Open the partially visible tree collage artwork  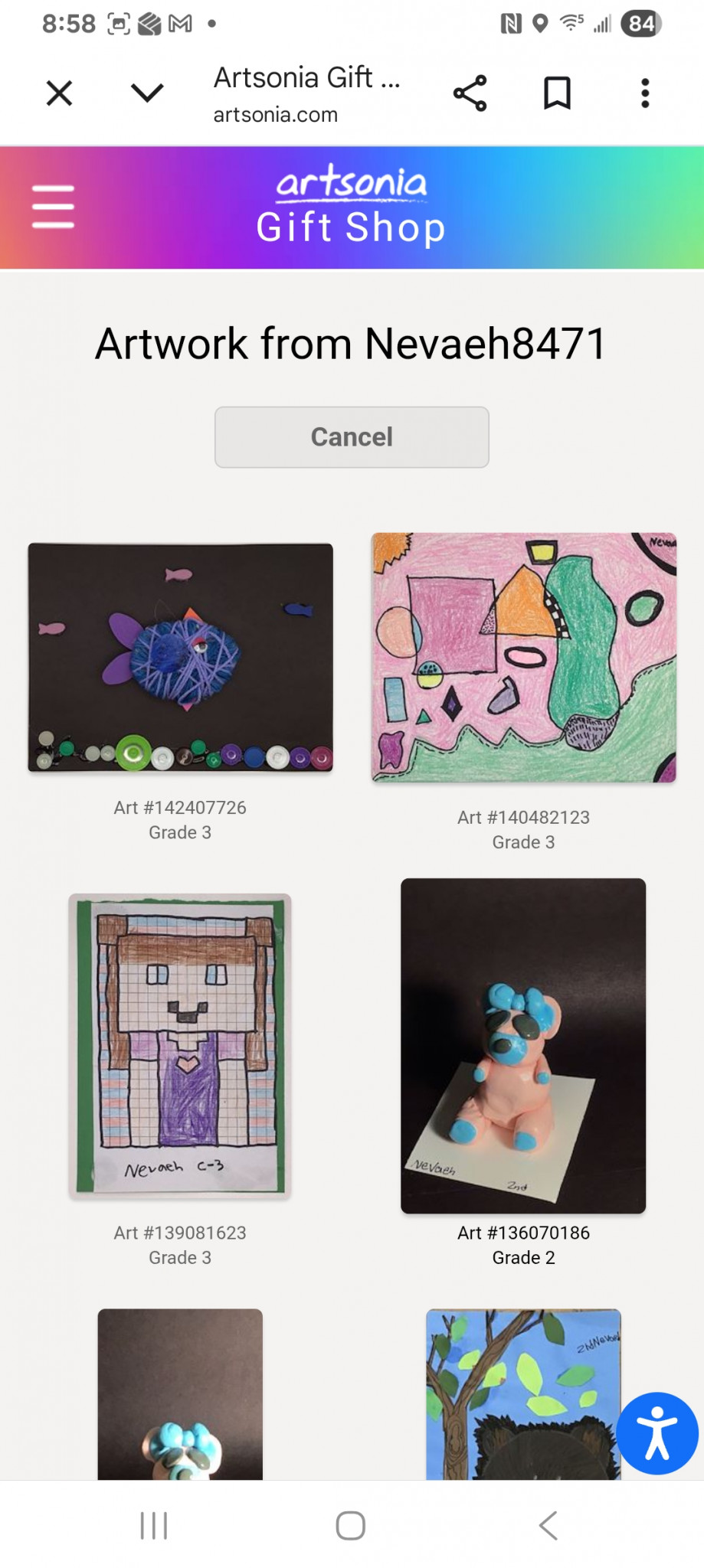click(x=523, y=1393)
